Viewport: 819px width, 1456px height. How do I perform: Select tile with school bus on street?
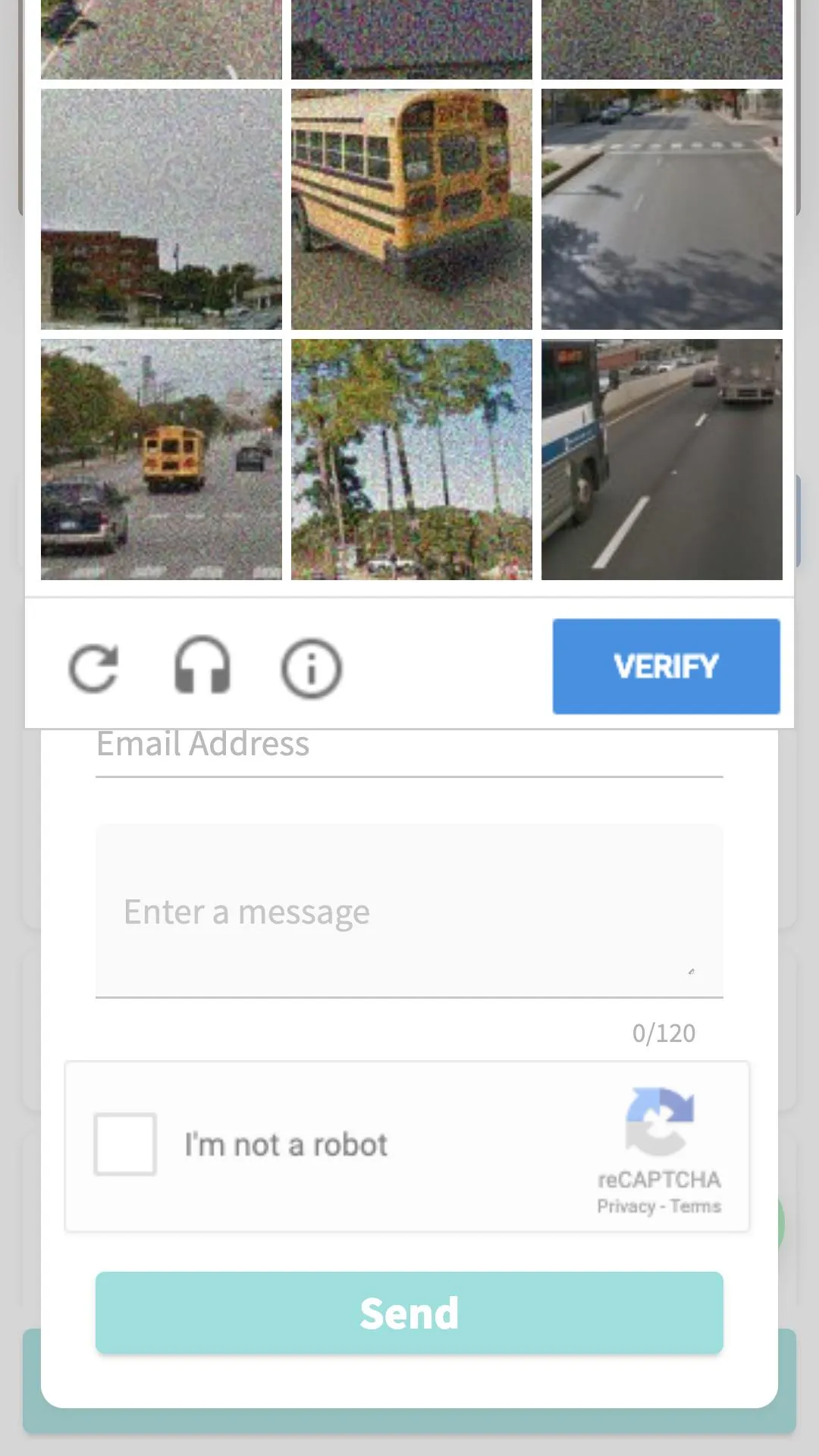click(162, 460)
